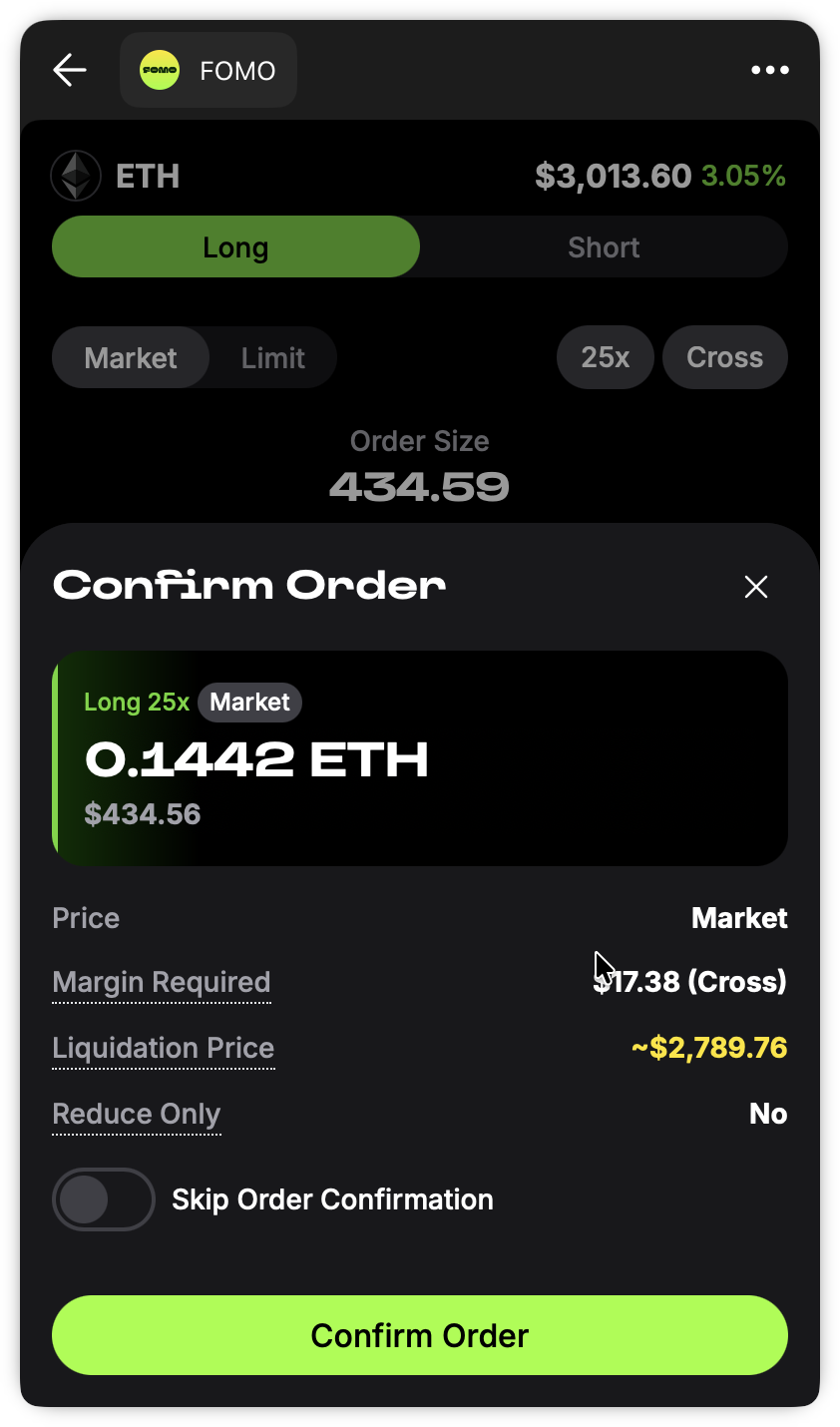This screenshot has width=840, height=1427.
Task: Change the 25x leverage setting
Action: (606, 357)
